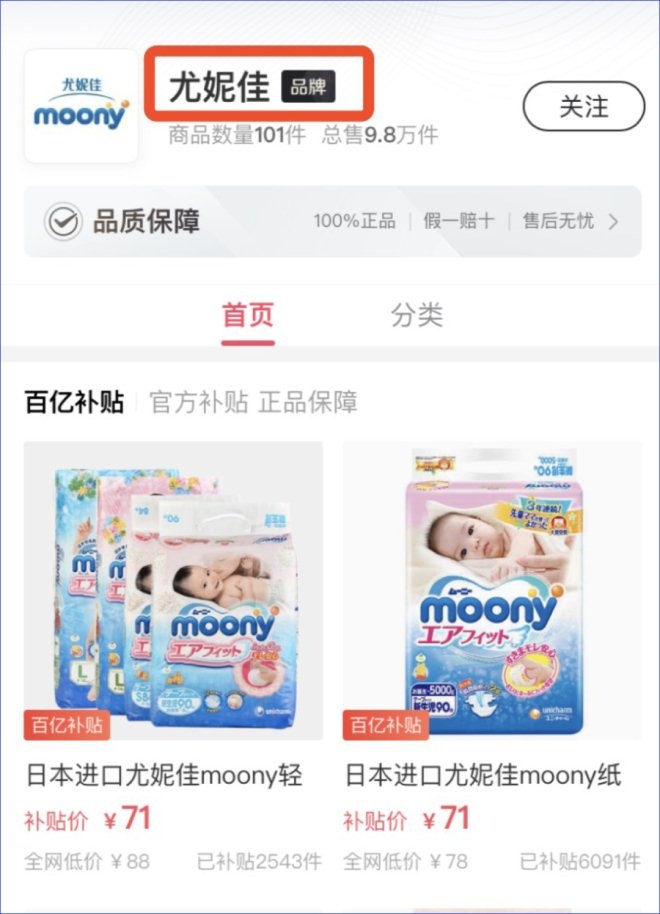
Task: Tap the 尤妮佳 moony store logo
Action: pos(81,106)
